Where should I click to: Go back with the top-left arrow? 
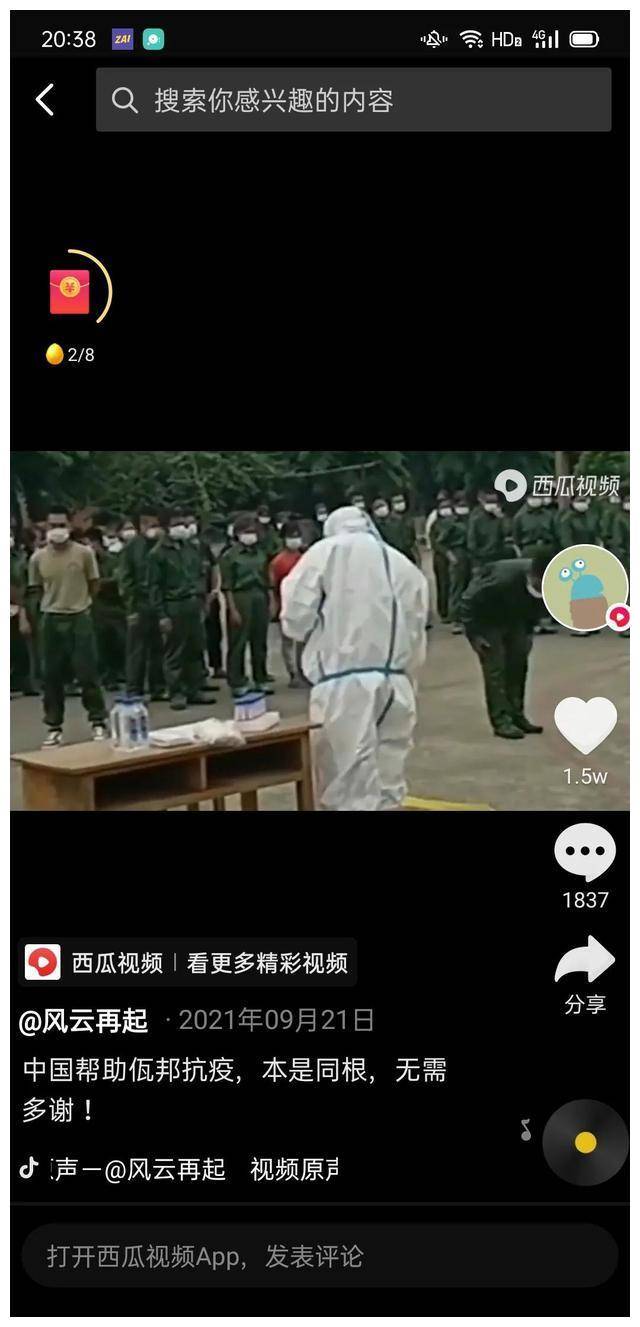[x=45, y=100]
